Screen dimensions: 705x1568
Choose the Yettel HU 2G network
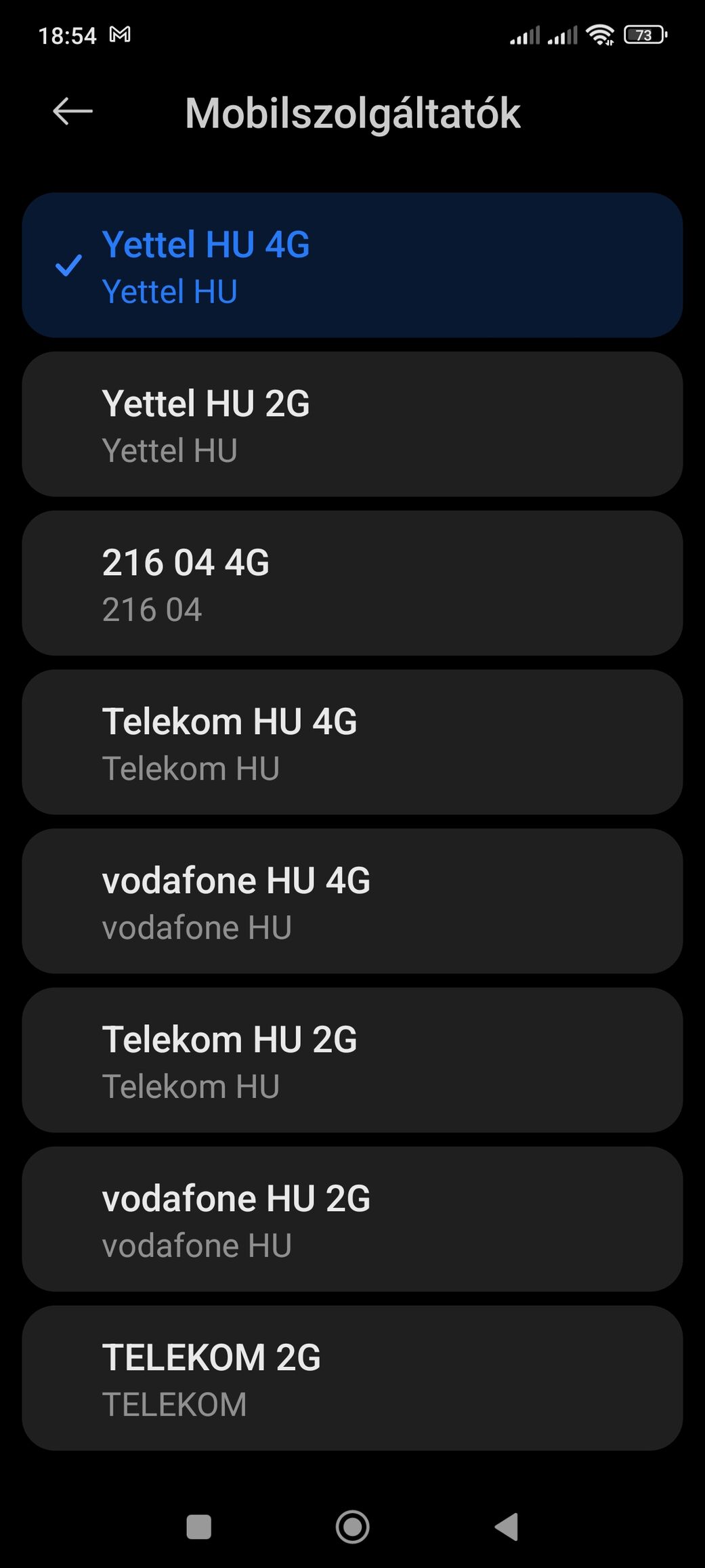click(x=352, y=424)
